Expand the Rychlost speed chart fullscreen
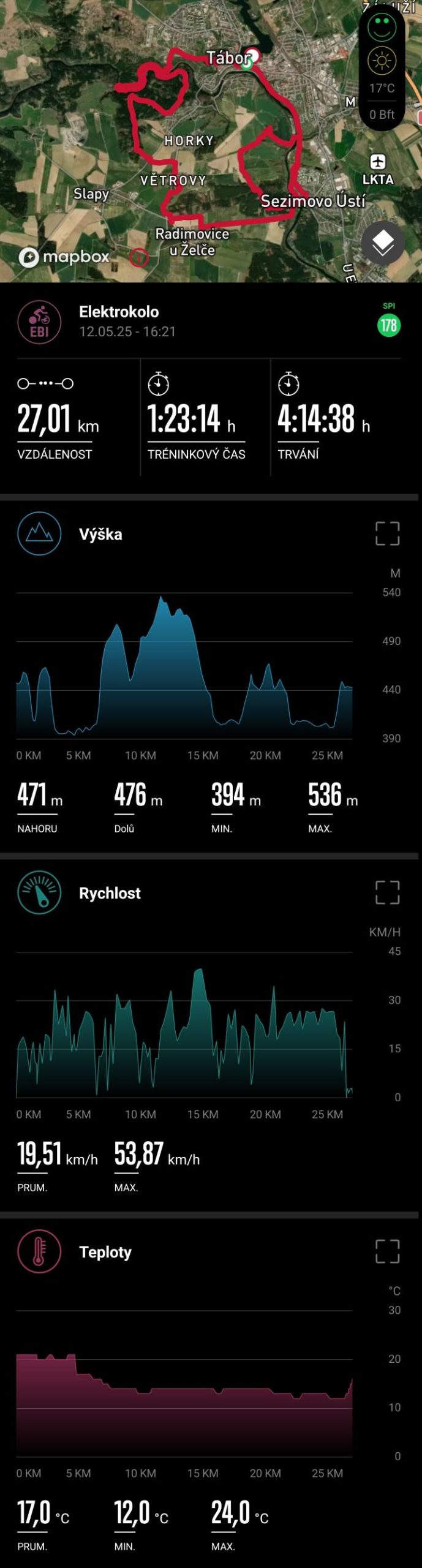422x1568 pixels. (387, 892)
